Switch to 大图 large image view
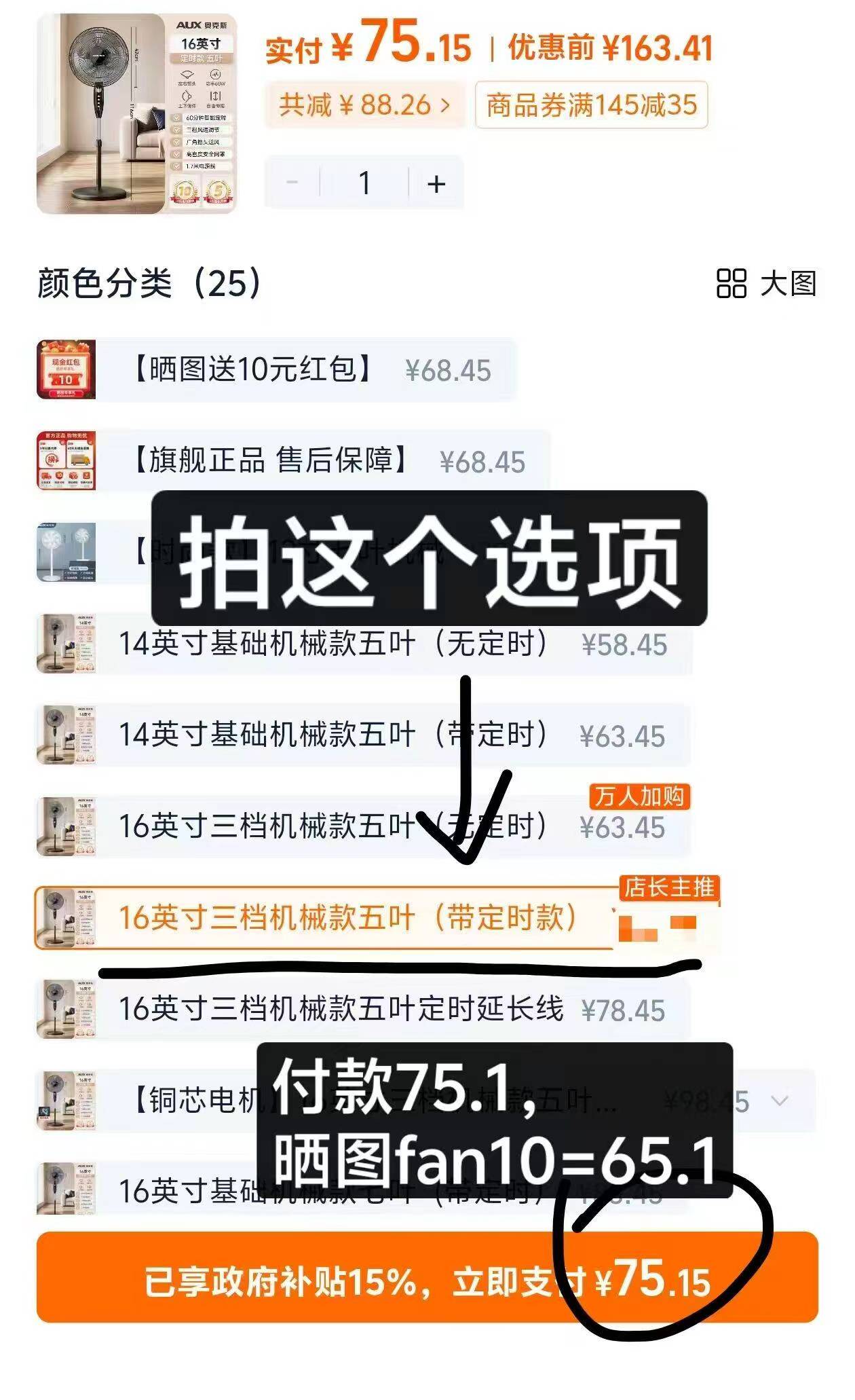Screen dimensions: 855x1400 (x=767, y=283)
